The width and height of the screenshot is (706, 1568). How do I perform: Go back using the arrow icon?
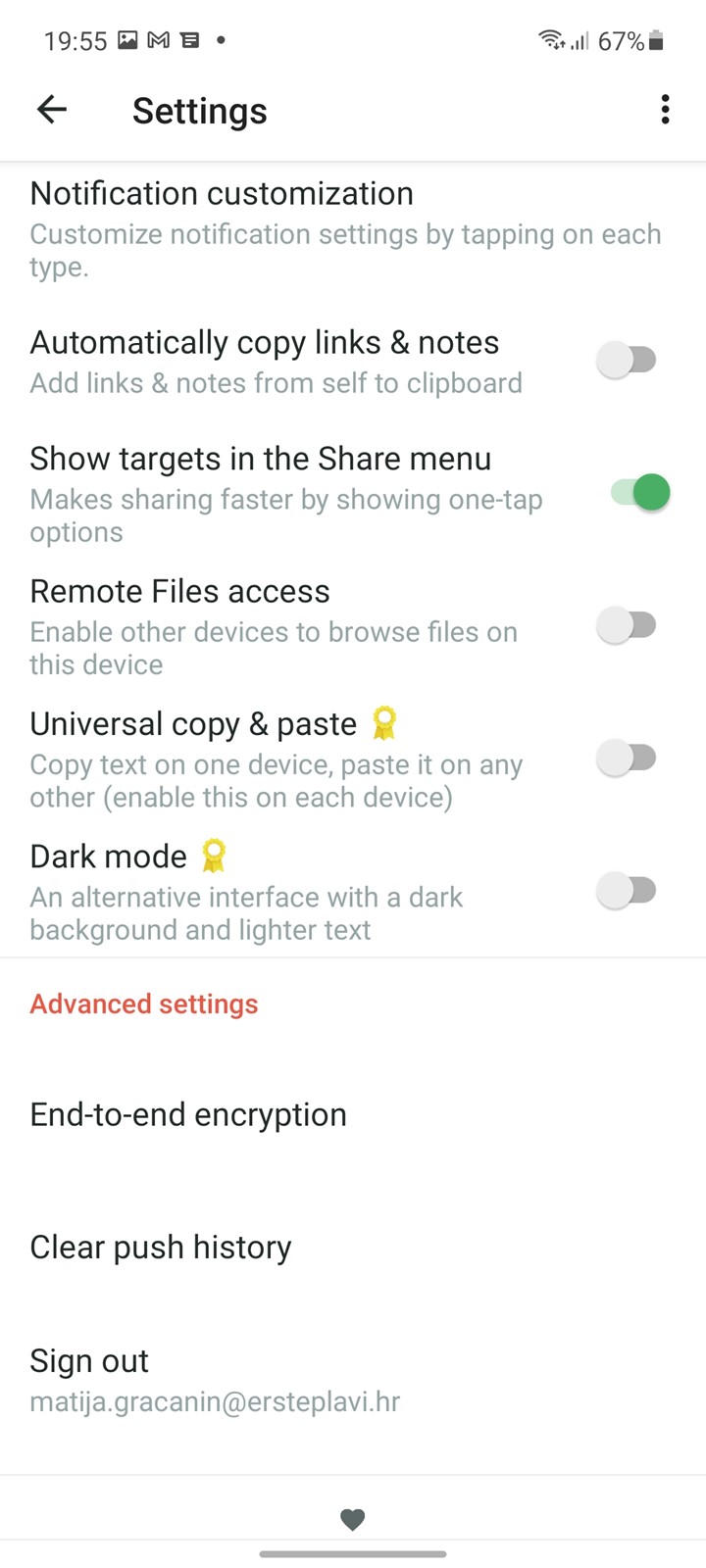pyautogui.click(x=52, y=110)
